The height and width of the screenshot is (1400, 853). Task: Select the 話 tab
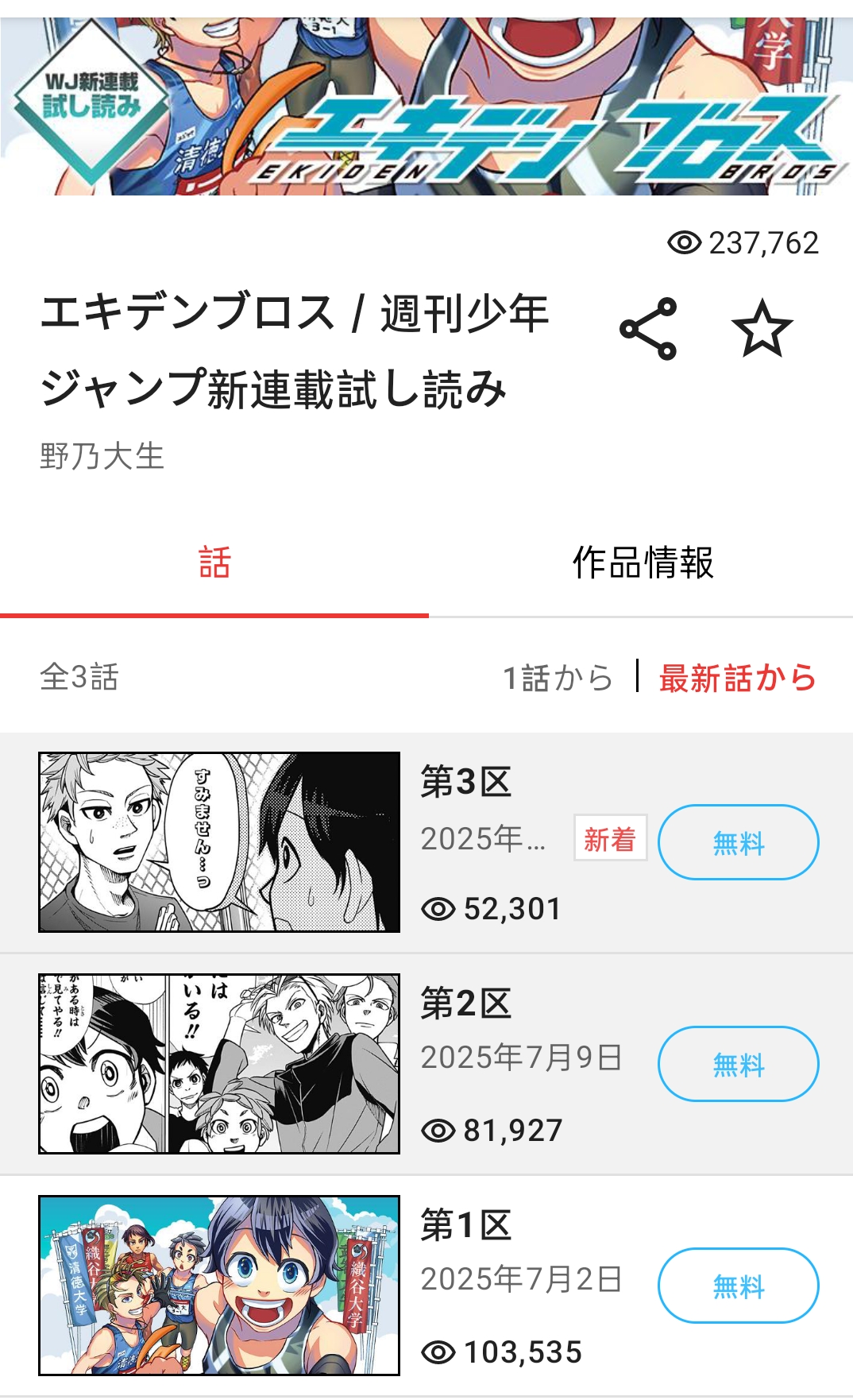point(214,563)
